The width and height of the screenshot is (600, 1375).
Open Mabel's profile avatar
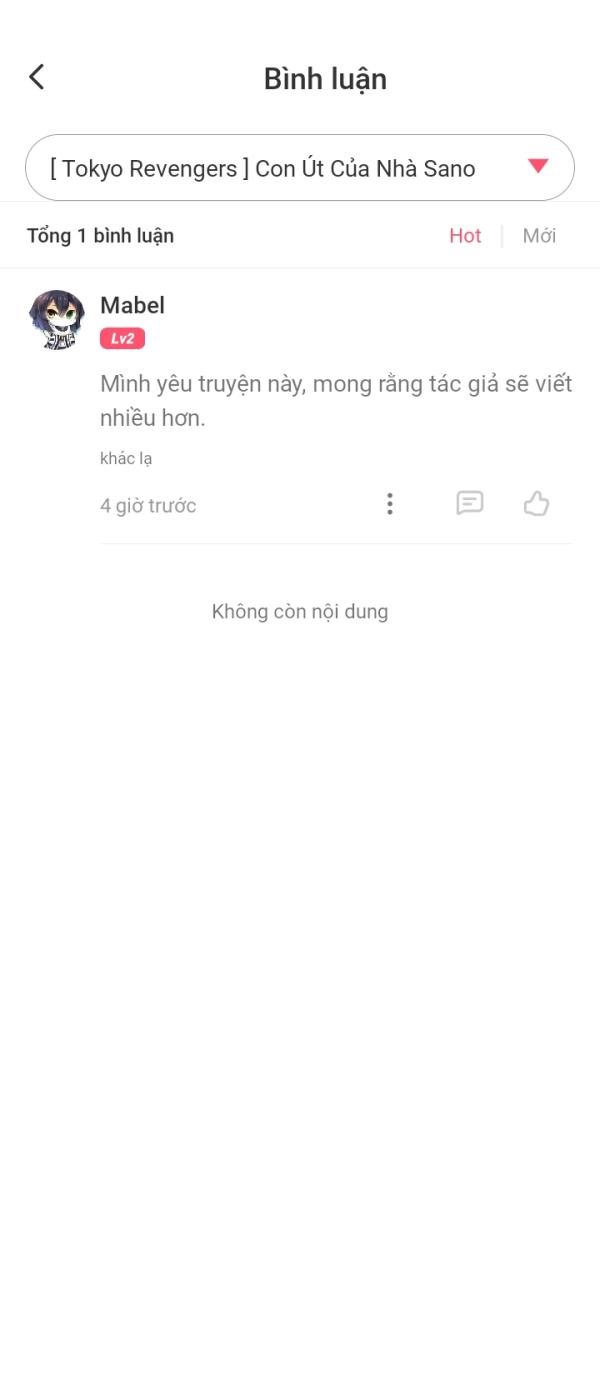57,320
